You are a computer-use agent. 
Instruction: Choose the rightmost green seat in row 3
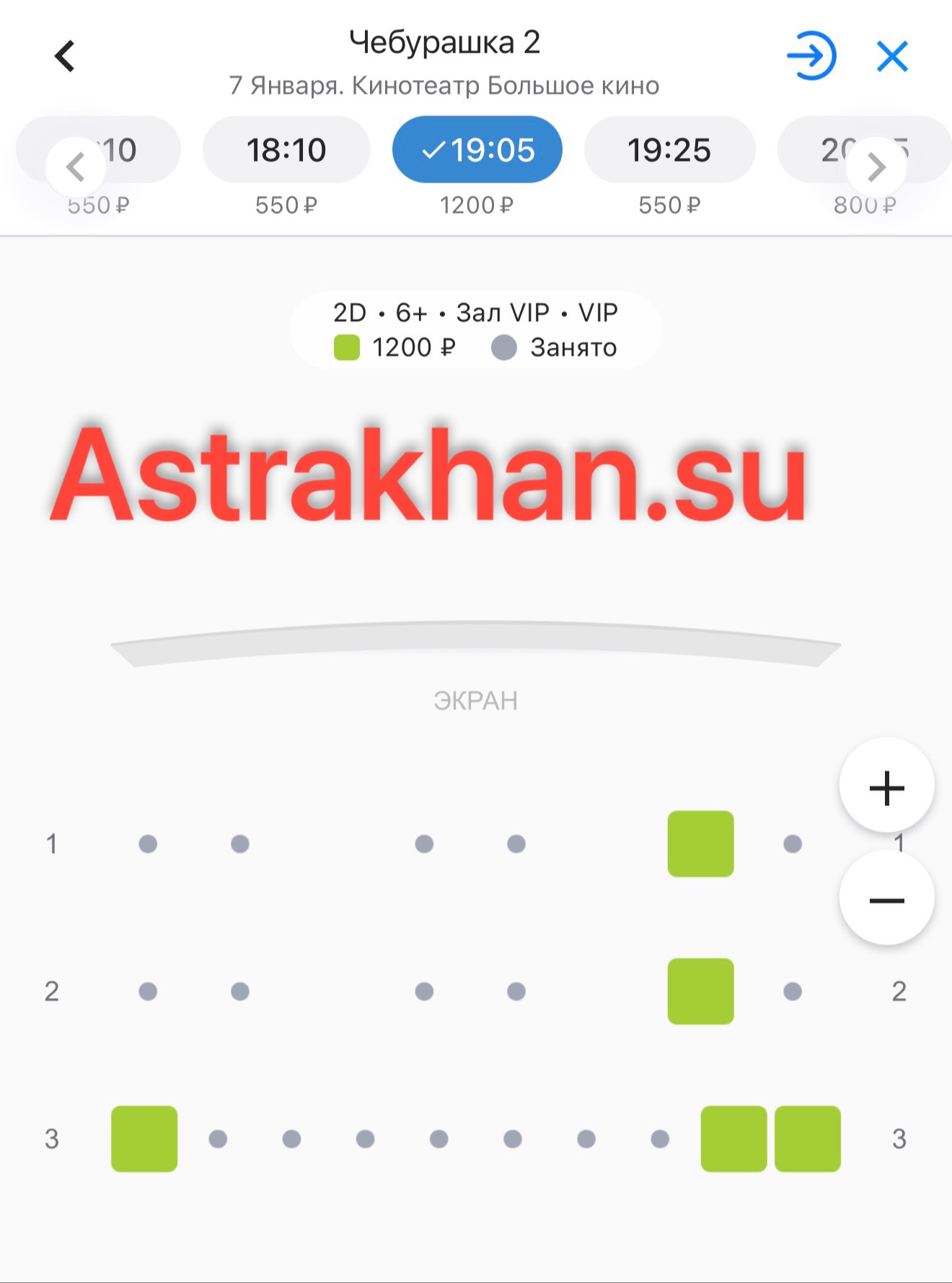[x=807, y=1138]
